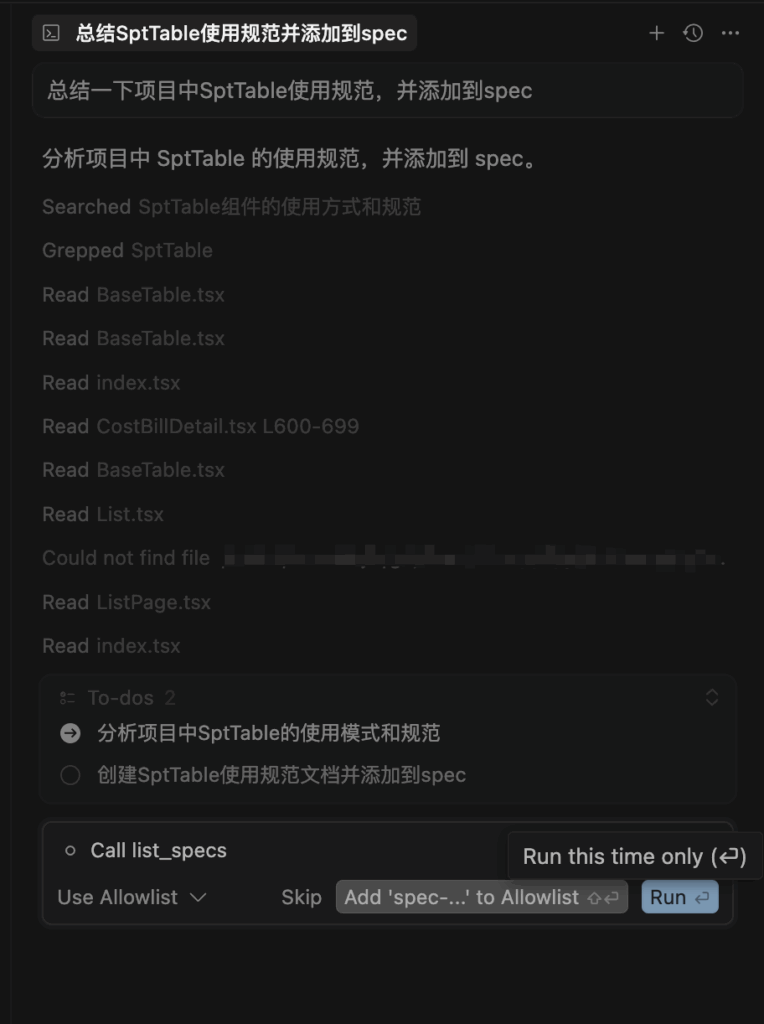Open chat history clock icon
Image resolution: width=764 pixels, height=1024 pixels.
693,33
